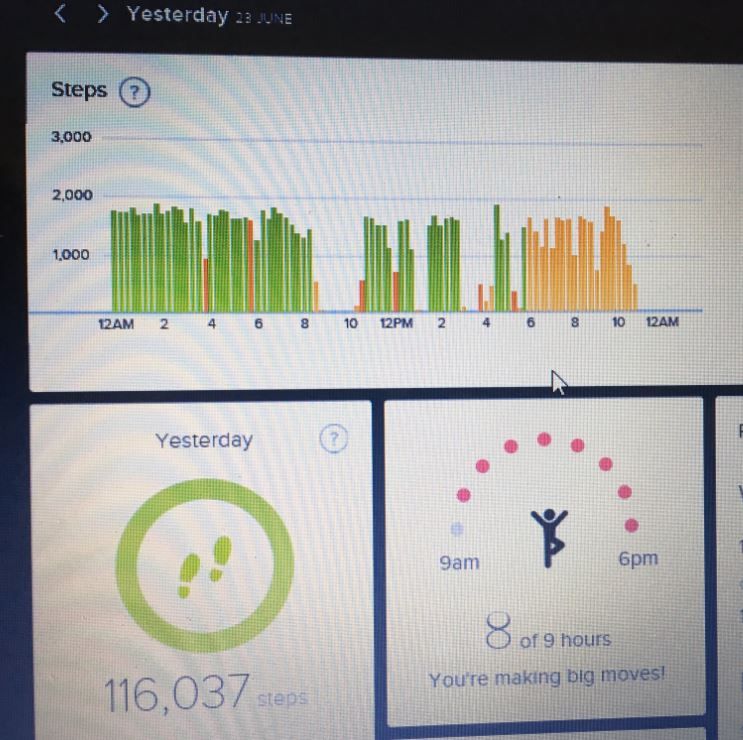Screen dimensions: 743x740
Task: Go to the previous day
Action: pyautogui.click(x=60, y=13)
